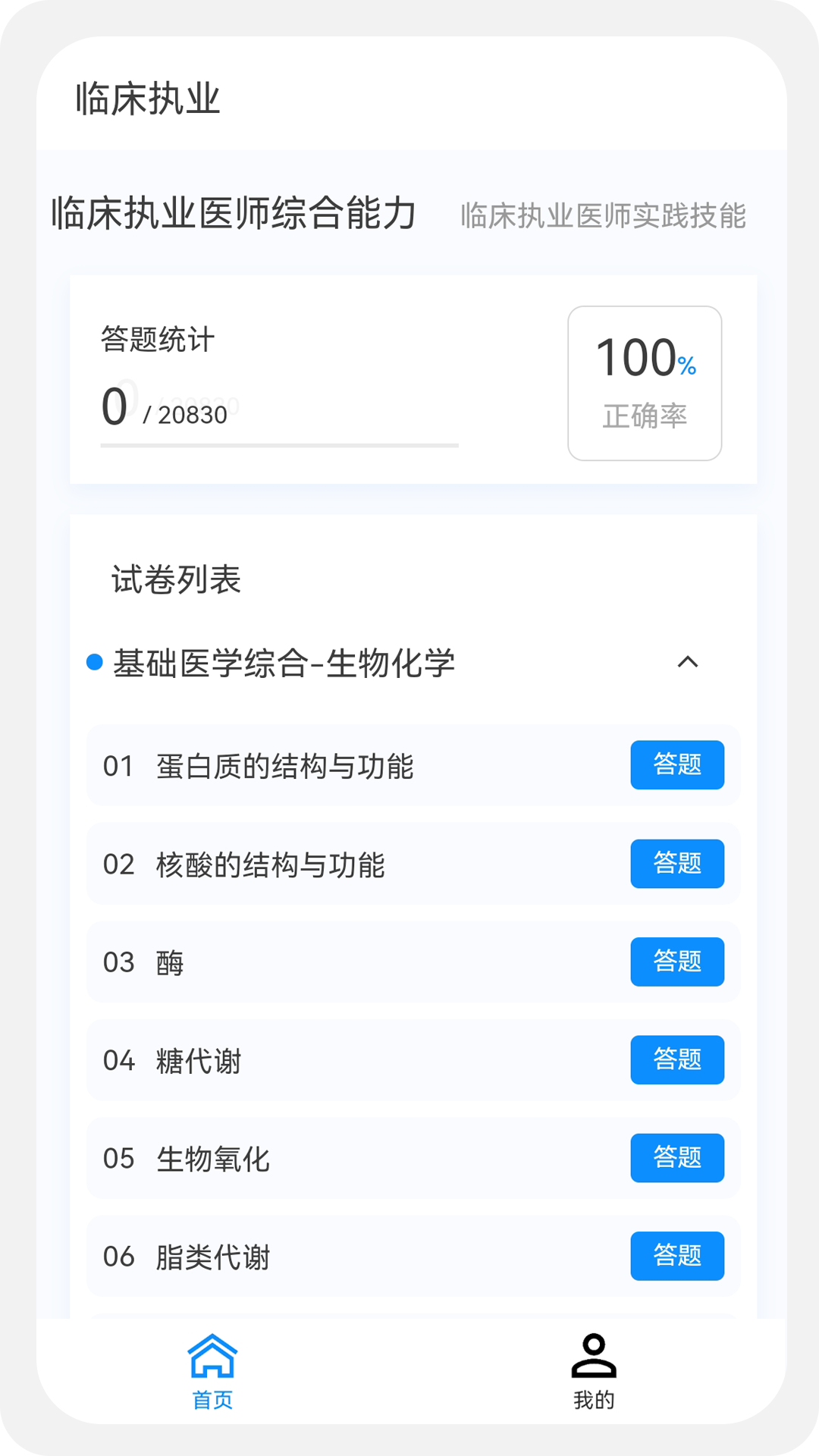Tap 答题 beside 脂类代谢
The image size is (819, 1456).
(677, 1256)
